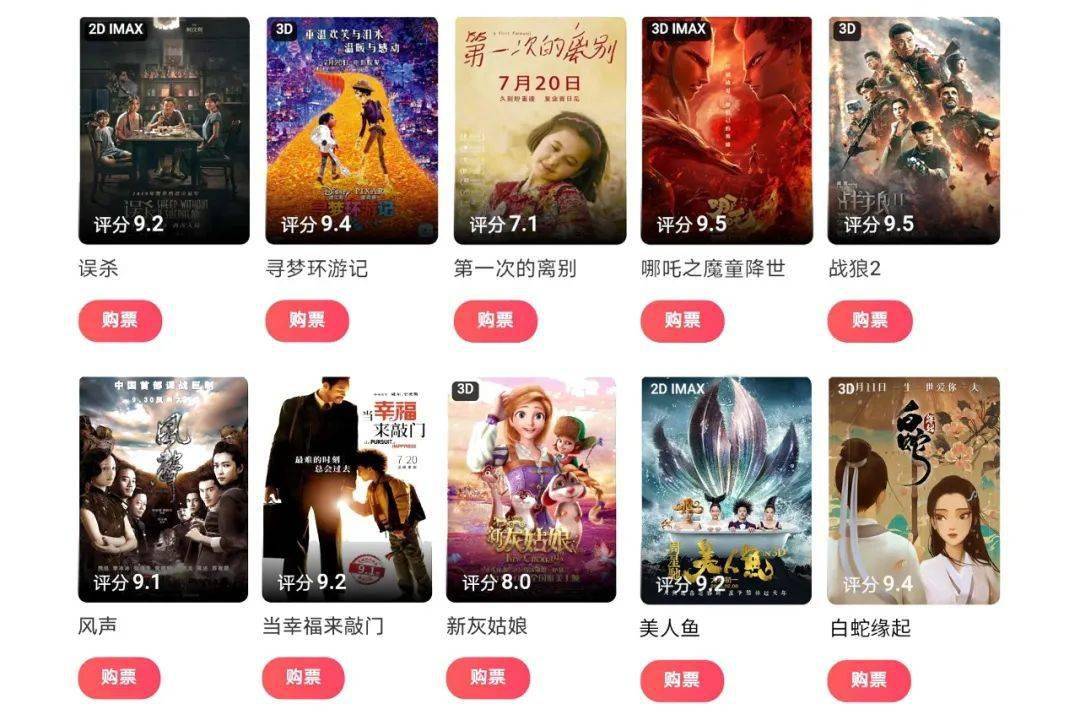
Task: Buy tickets for 哪吒之魔童降世
Action: (x=682, y=320)
